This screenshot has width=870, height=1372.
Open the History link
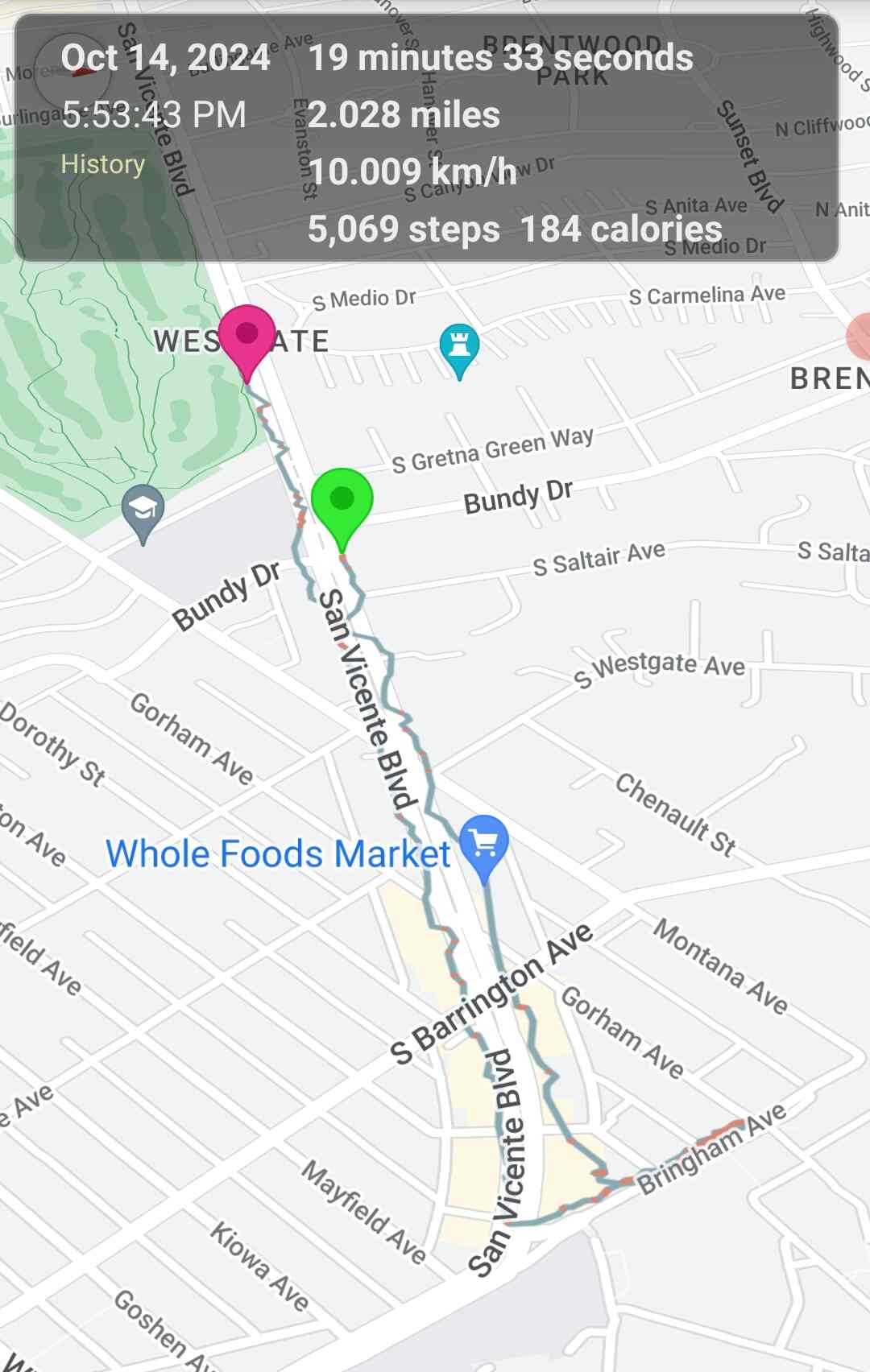(x=103, y=164)
